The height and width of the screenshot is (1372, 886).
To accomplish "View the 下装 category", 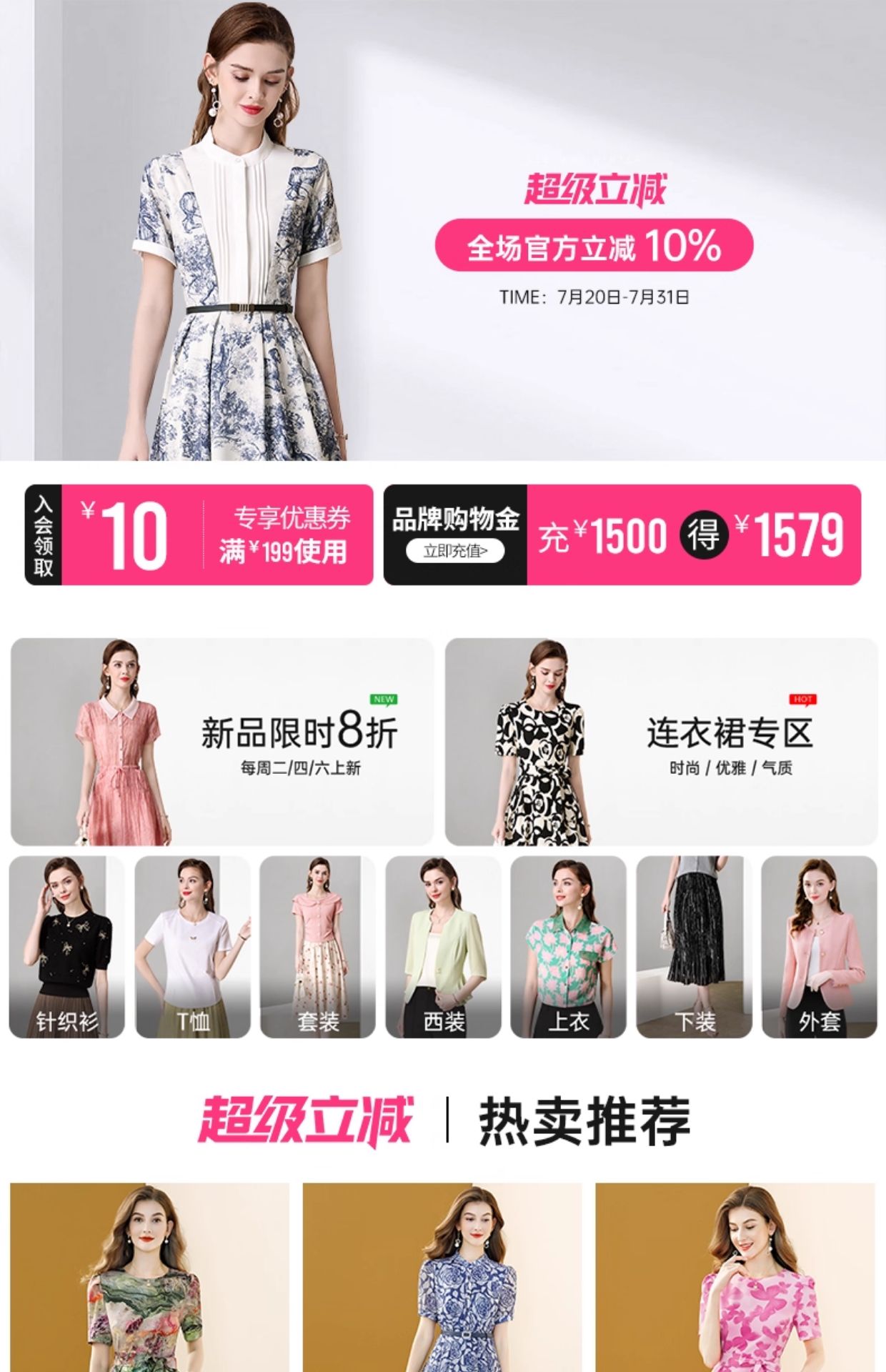I will tap(694, 947).
